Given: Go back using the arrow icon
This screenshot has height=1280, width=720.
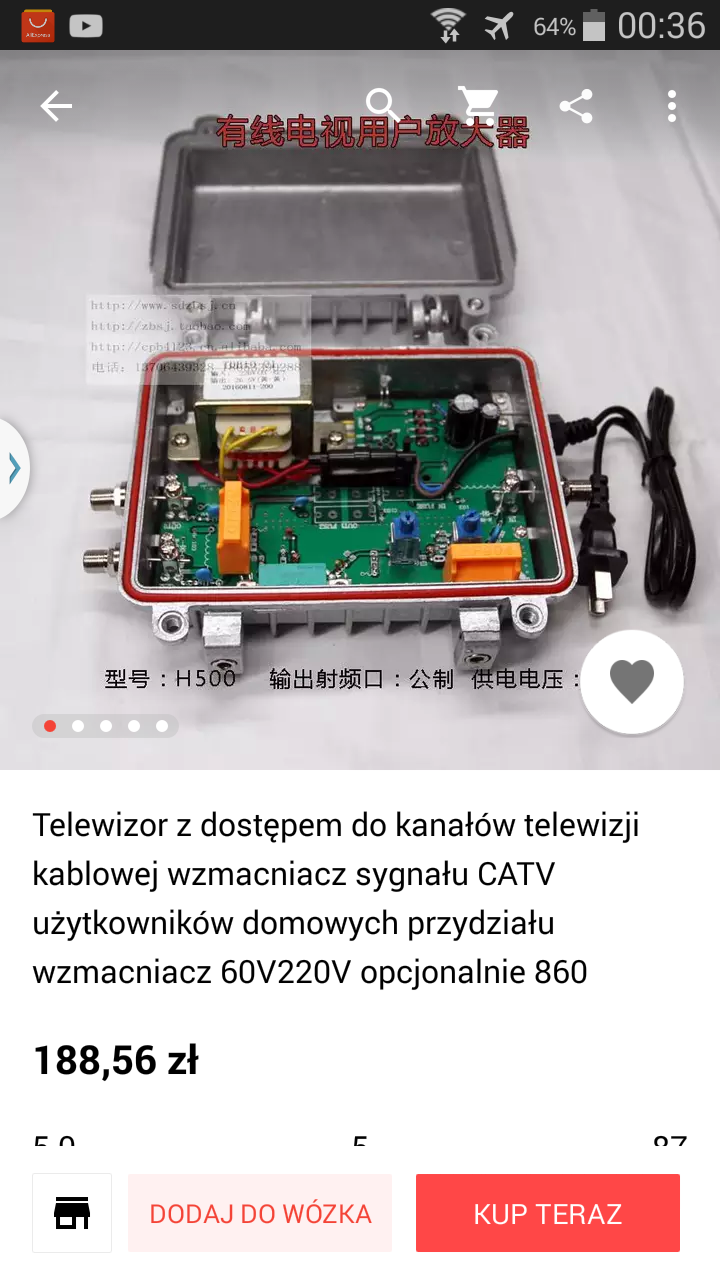Looking at the screenshot, I should pyautogui.click(x=56, y=106).
